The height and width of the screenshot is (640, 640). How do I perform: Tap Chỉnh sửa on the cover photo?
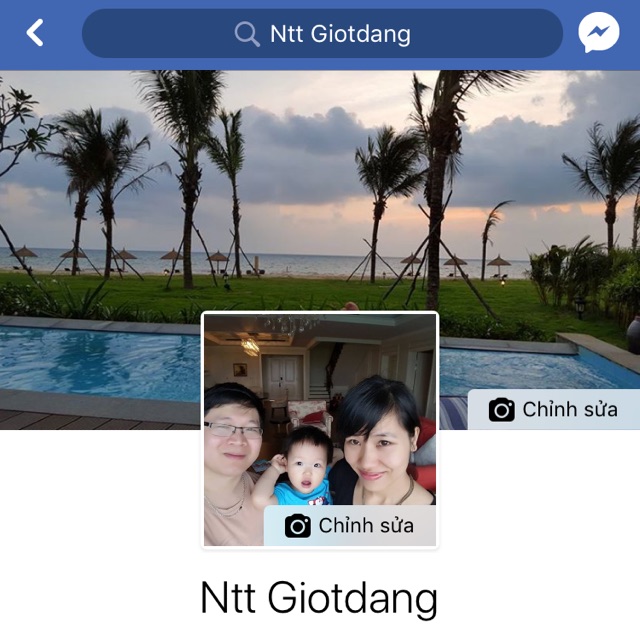[x=554, y=409]
